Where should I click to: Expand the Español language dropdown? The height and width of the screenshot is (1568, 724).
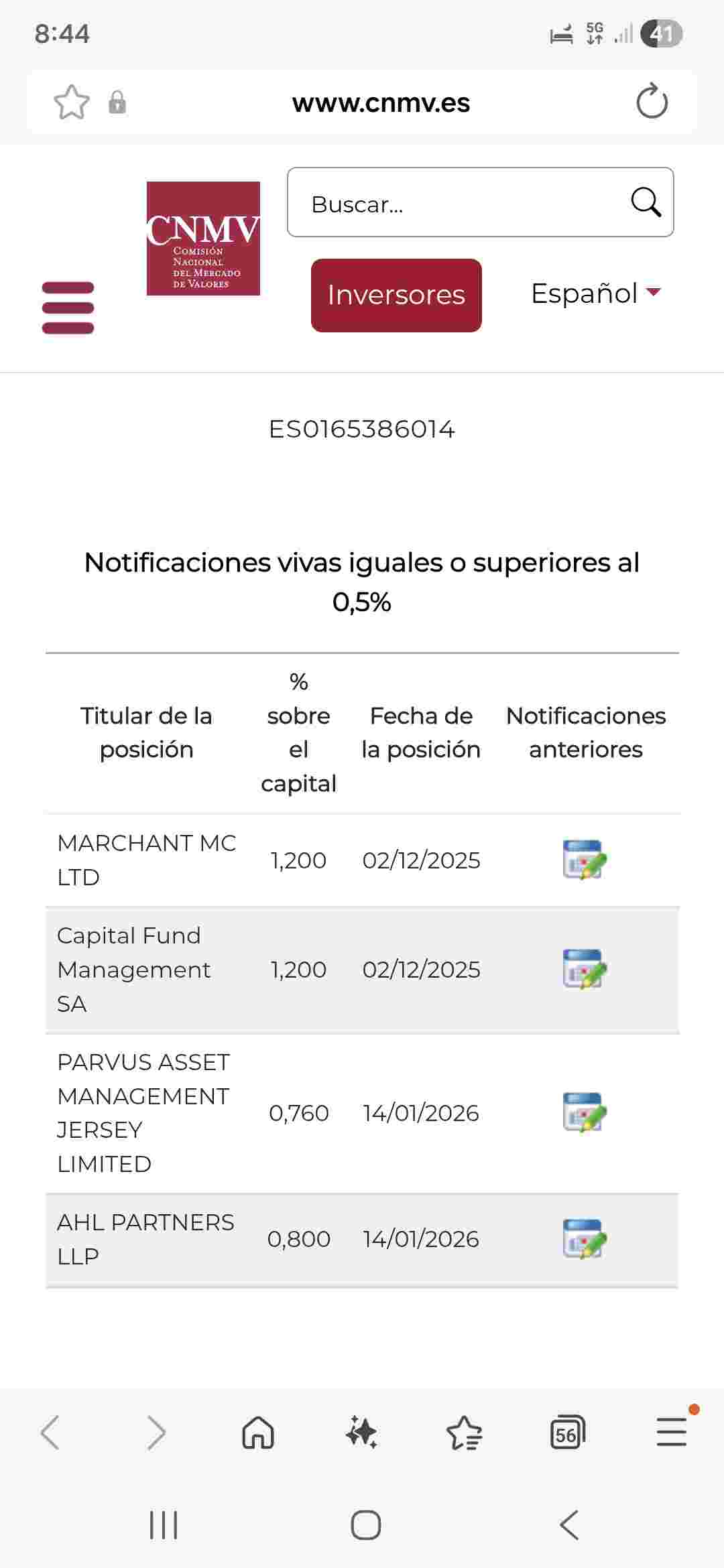(595, 293)
